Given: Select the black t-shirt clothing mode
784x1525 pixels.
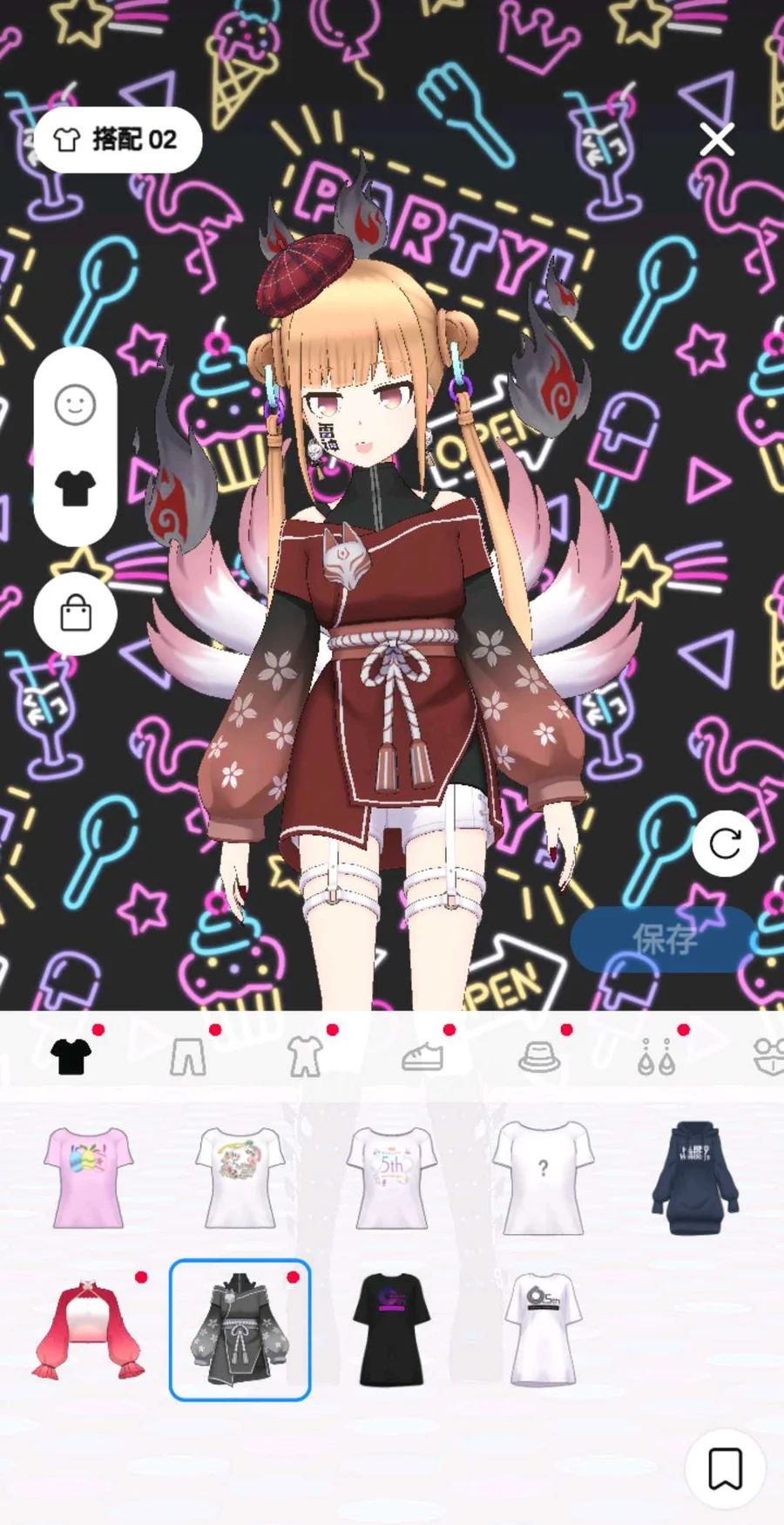Looking at the screenshot, I should 75,488.
